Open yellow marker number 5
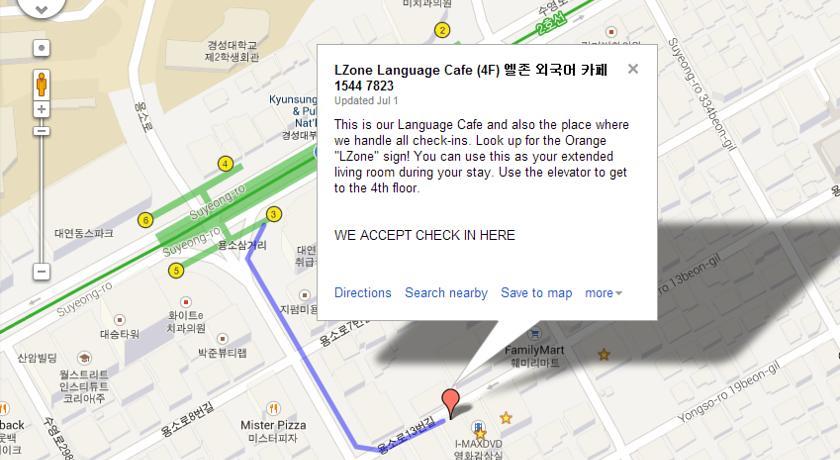Viewport: 840px width, 460px height. pyautogui.click(x=176, y=270)
